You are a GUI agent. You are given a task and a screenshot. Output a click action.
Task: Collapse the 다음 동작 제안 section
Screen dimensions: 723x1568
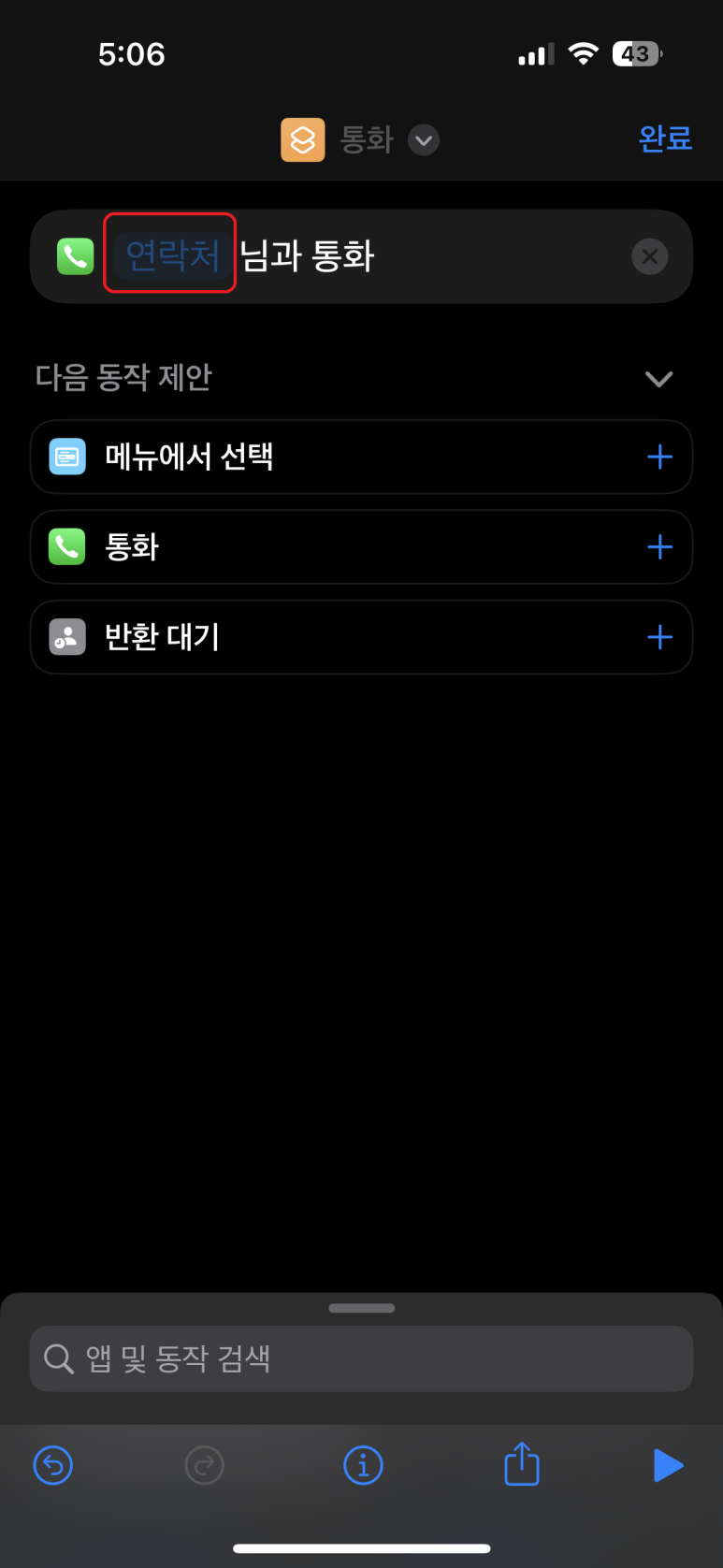[658, 379]
